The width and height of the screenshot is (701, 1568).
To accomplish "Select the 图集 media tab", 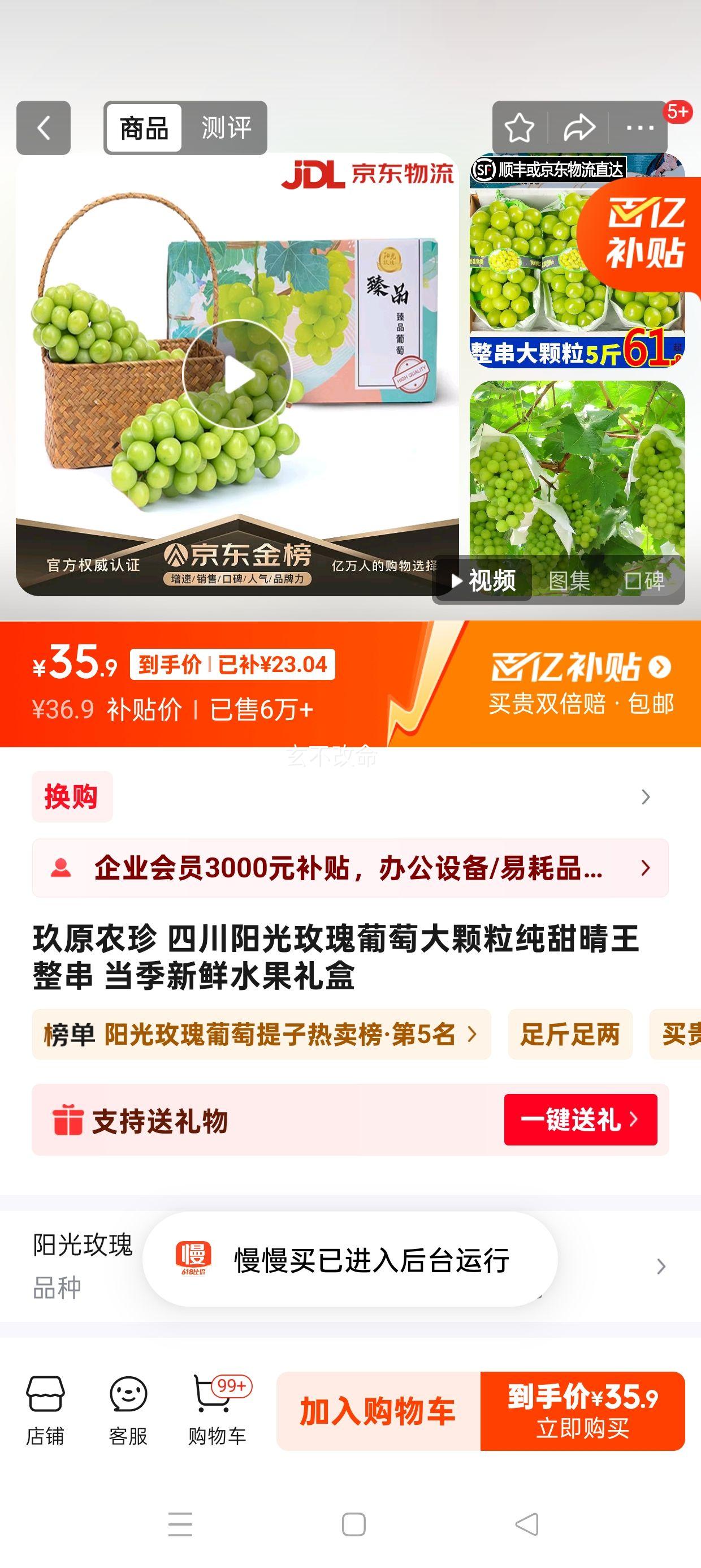I will [570, 581].
